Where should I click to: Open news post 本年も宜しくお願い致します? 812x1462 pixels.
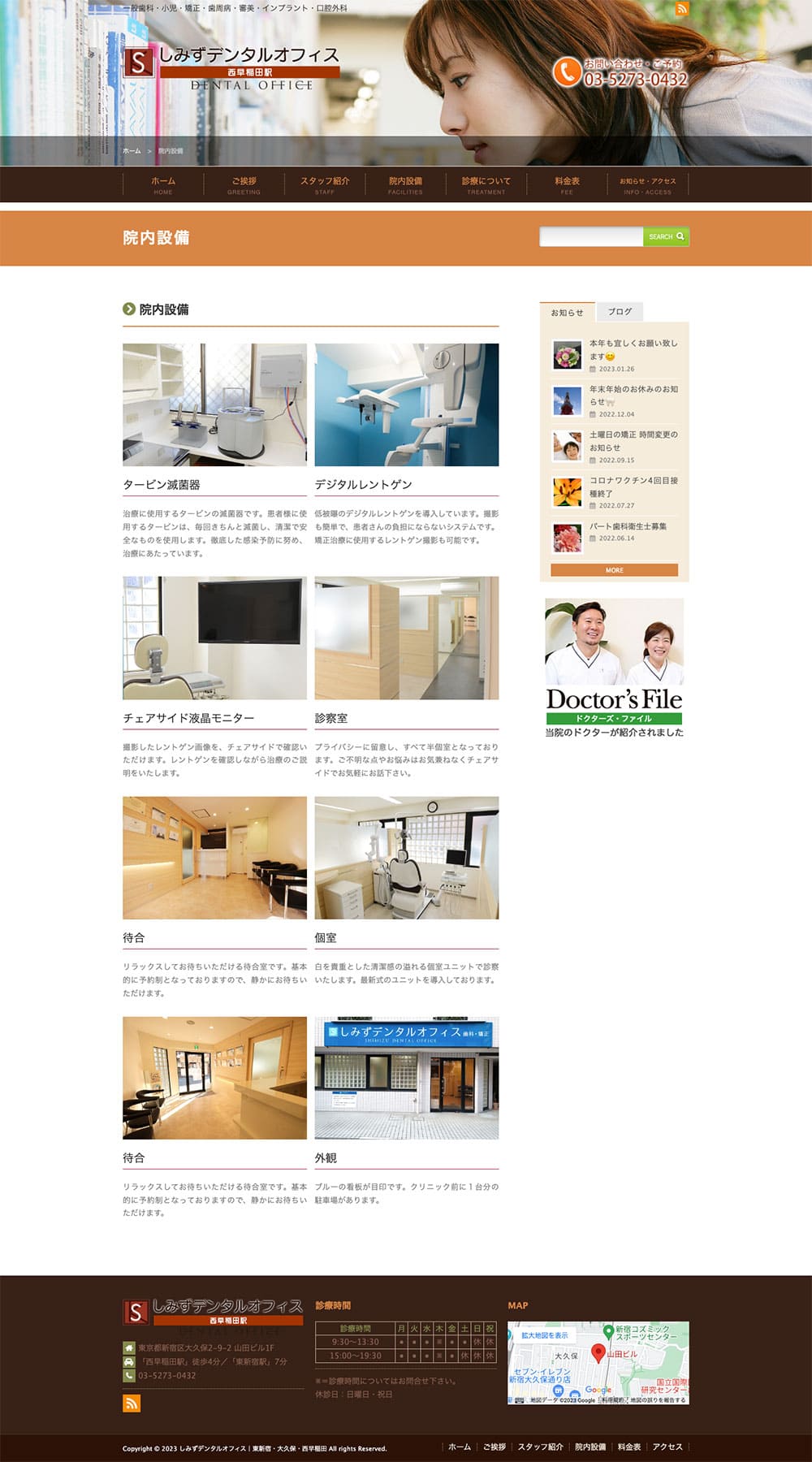point(633,349)
